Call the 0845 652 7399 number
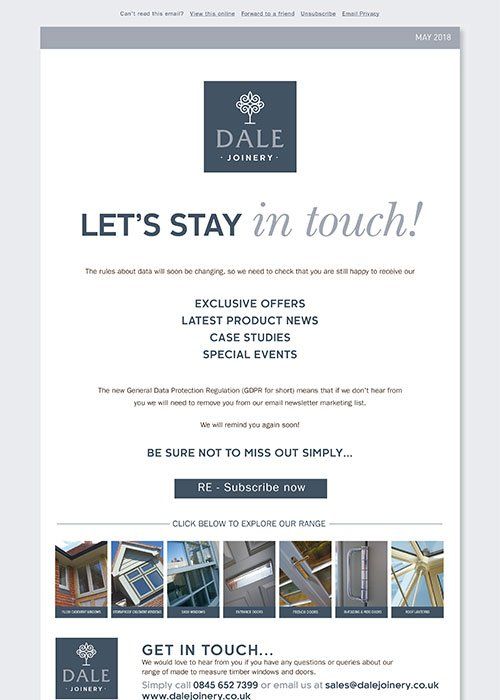This screenshot has height=700, width=500. point(225,685)
